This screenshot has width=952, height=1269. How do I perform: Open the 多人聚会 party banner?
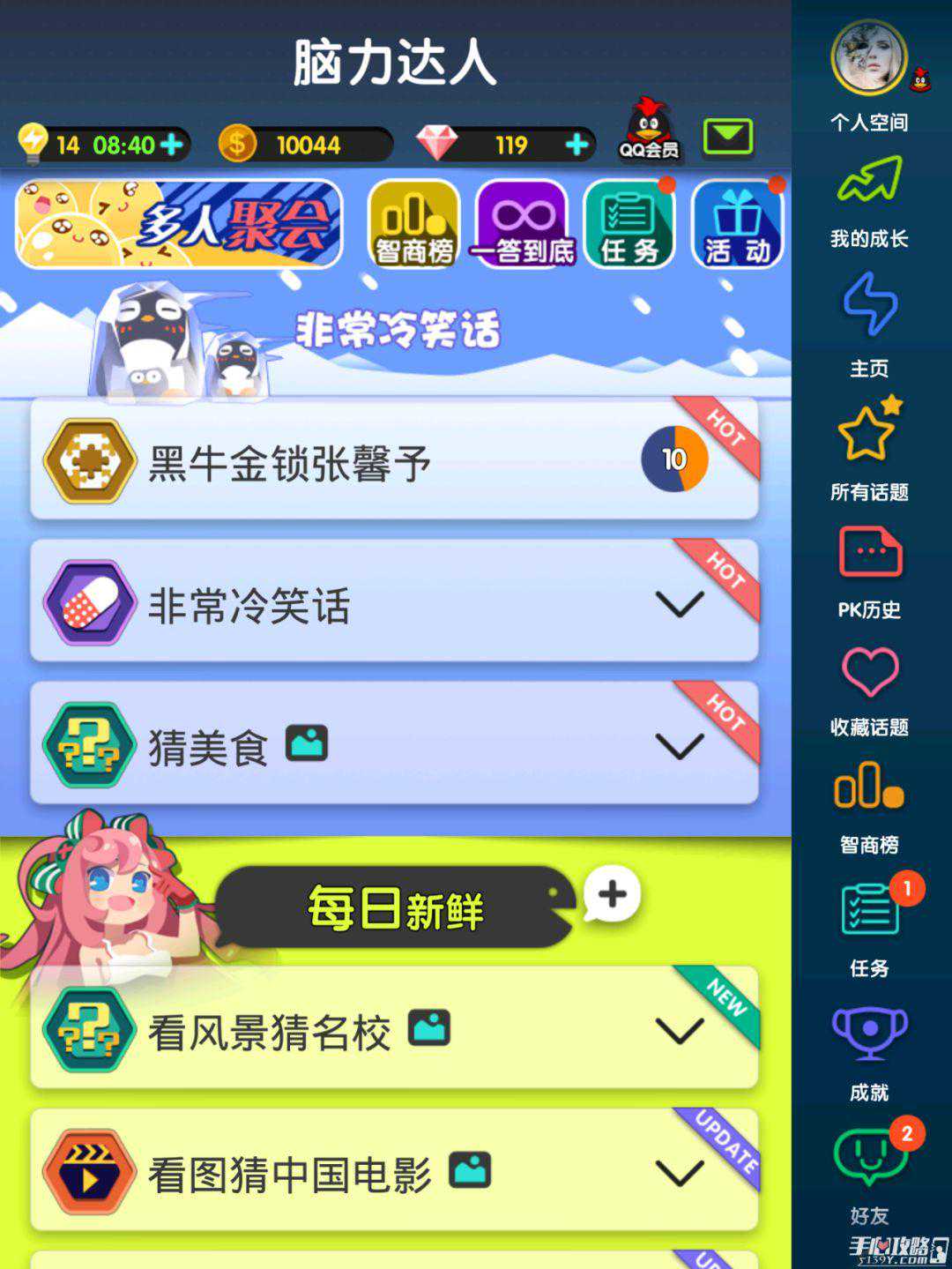[x=179, y=224]
